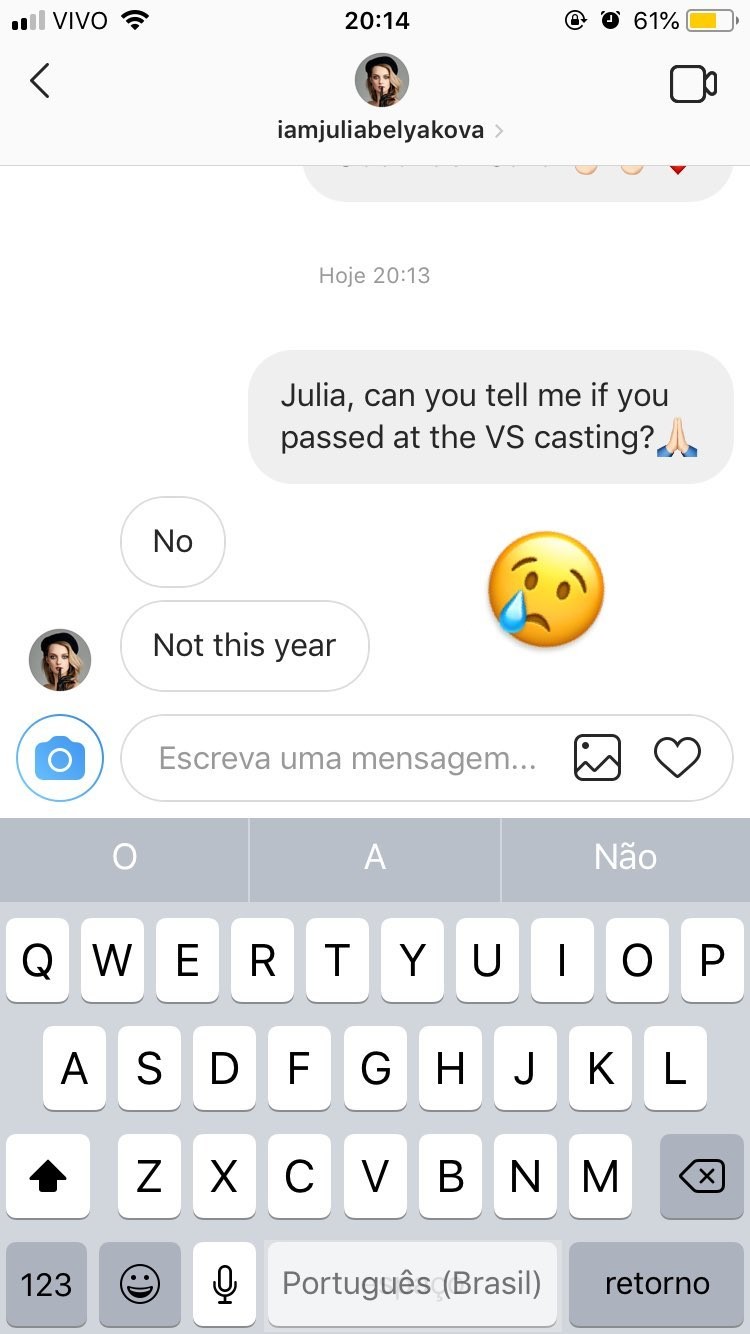Open sender avatar next to Not this year
750x1334 pixels.
point(60,660)
